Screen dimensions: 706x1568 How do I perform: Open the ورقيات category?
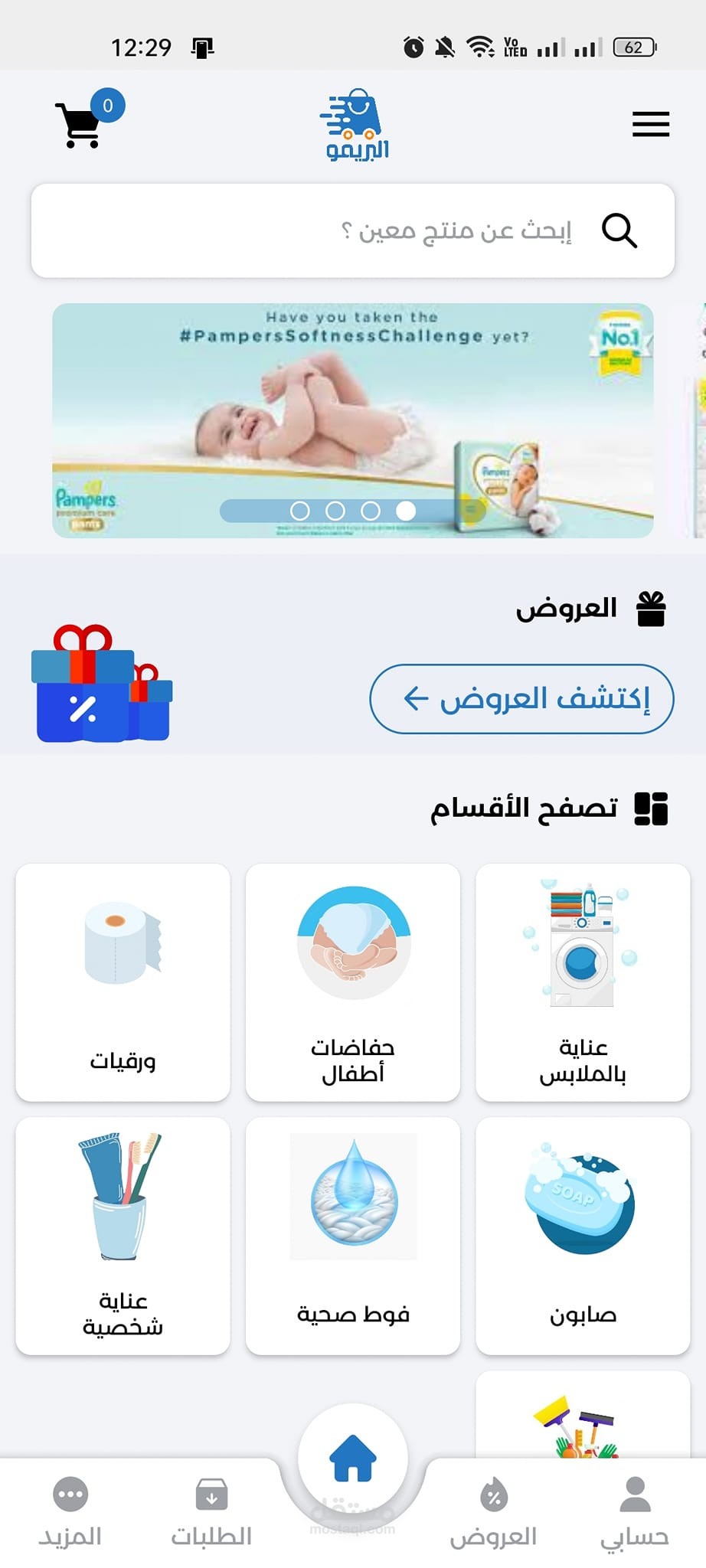[123, 982]
